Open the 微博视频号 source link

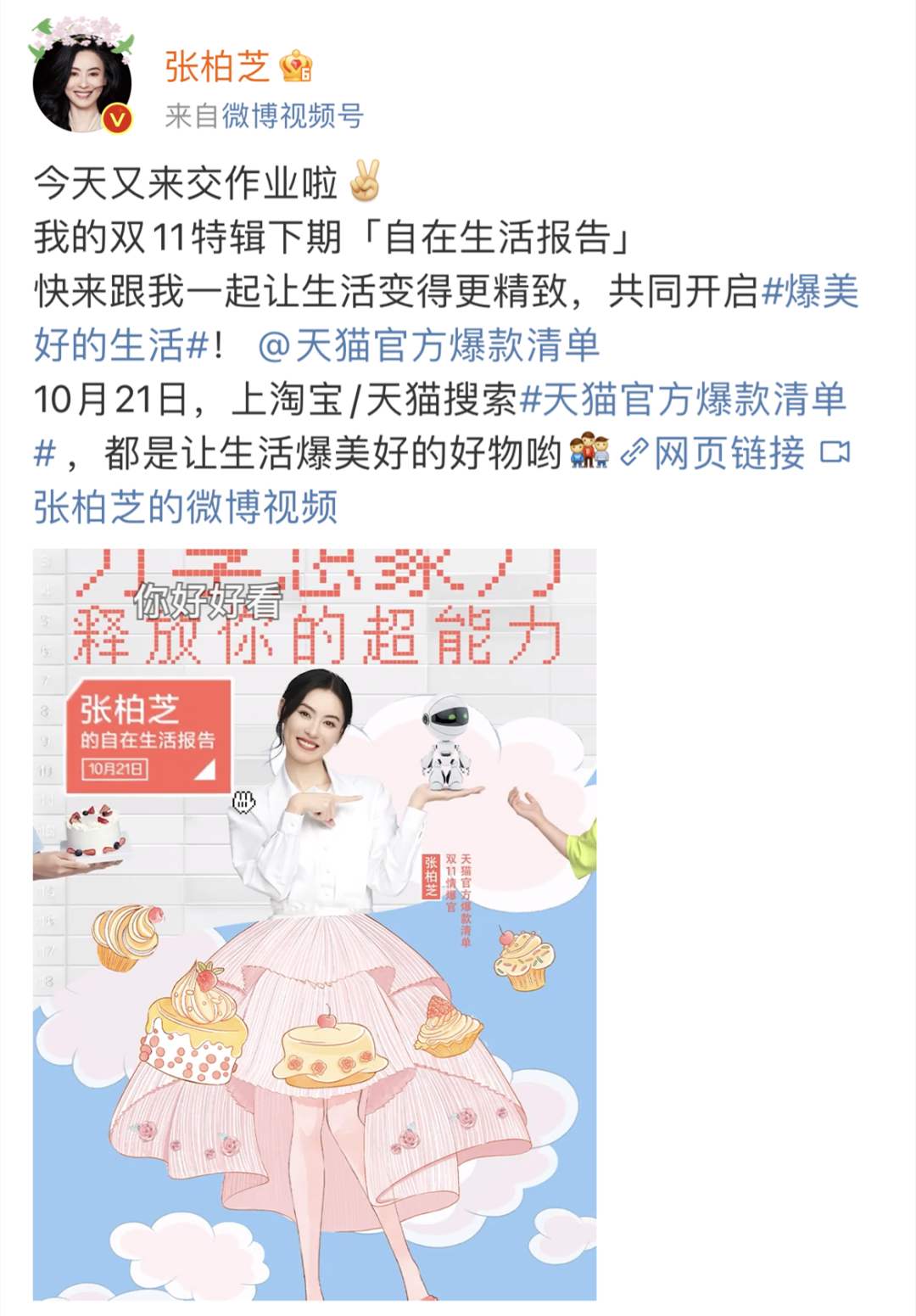(x=293, y=115)
